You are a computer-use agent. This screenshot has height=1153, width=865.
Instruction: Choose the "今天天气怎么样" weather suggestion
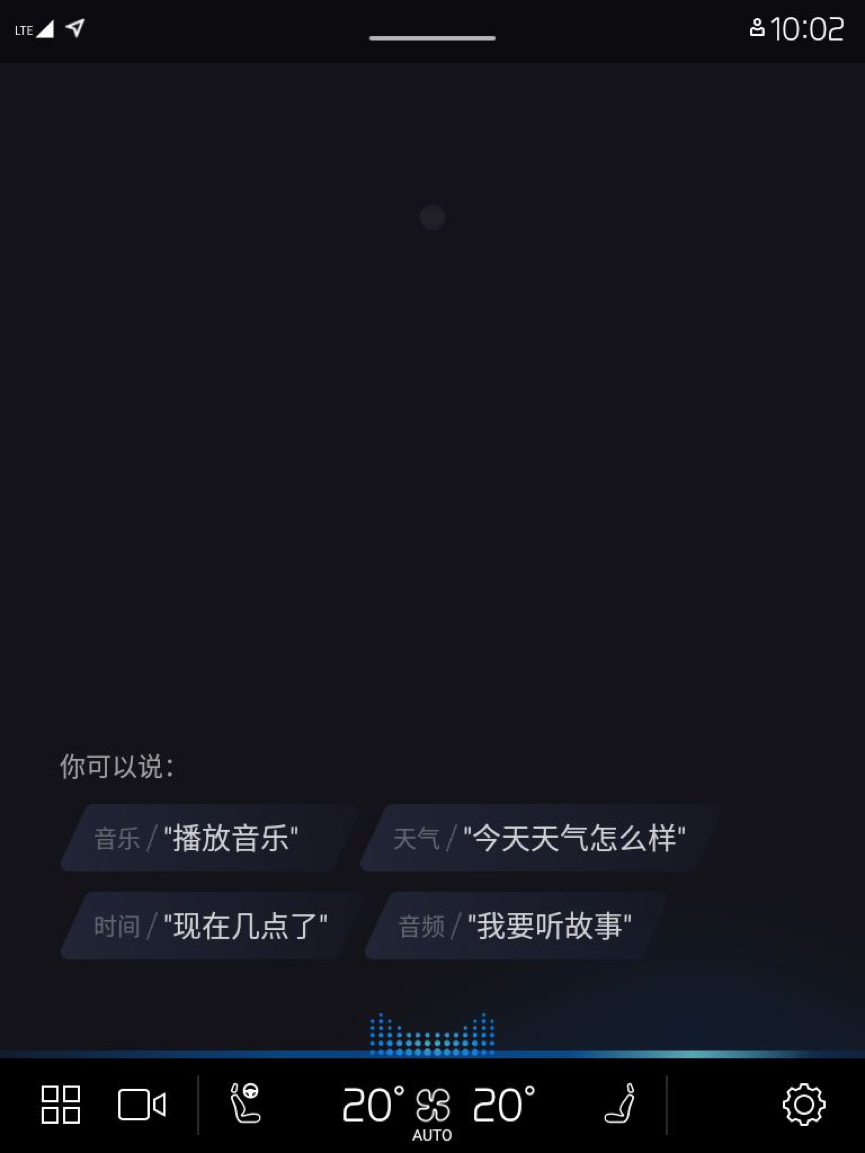coord(540,838)
